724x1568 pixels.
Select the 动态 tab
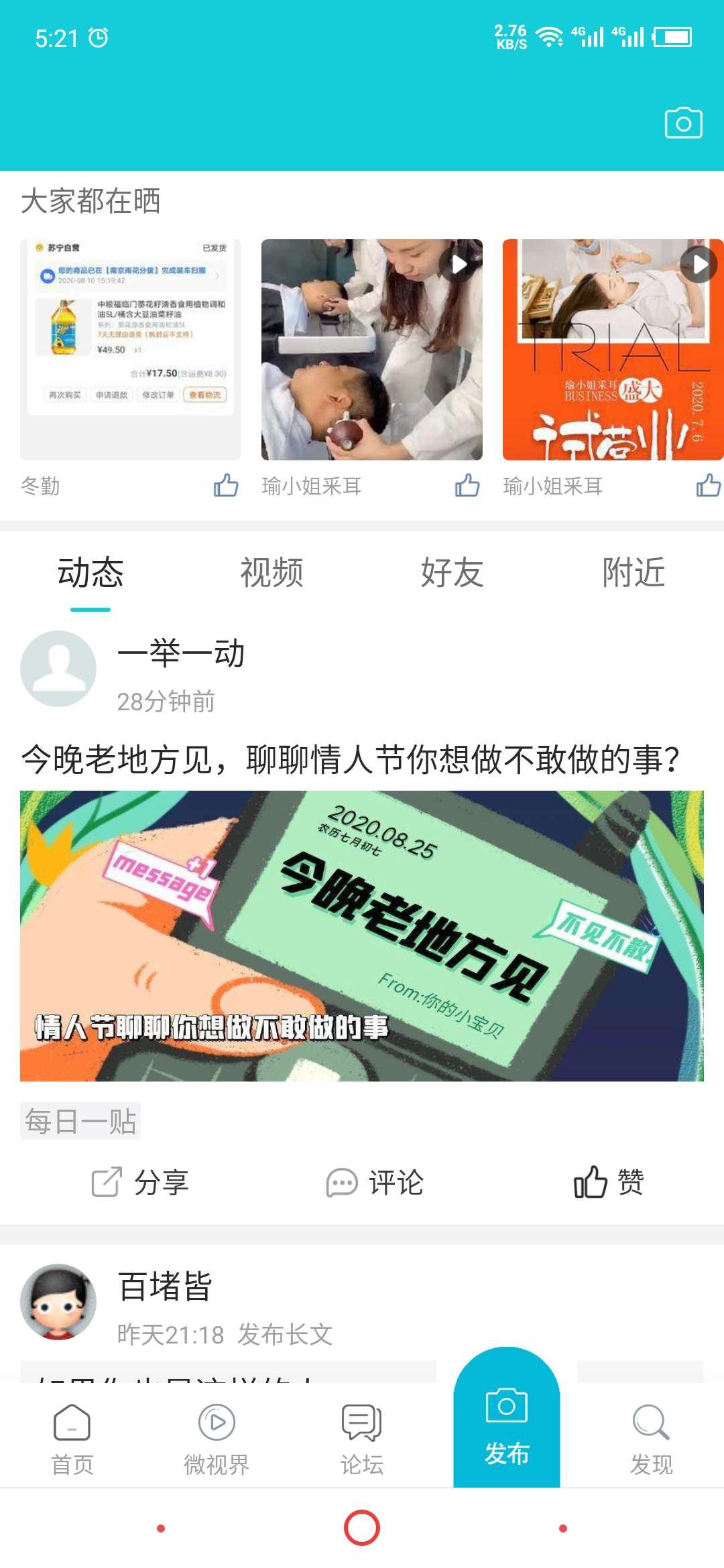pos(90,573)
